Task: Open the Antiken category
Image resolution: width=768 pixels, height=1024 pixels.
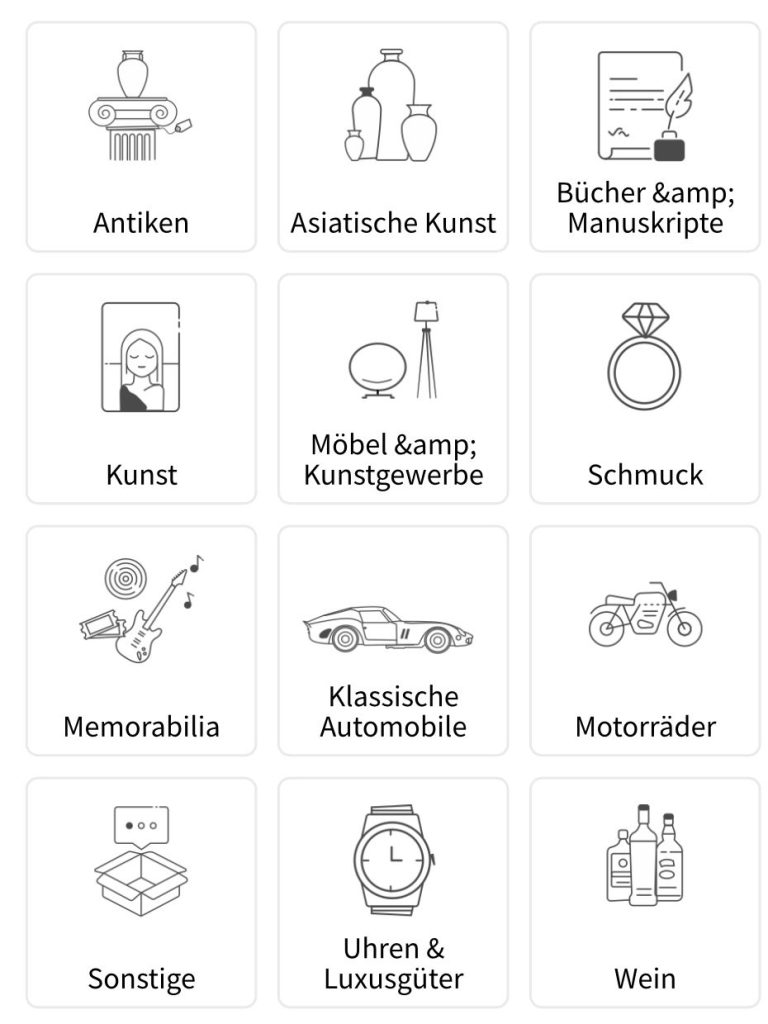Action: tap(141, 137)
